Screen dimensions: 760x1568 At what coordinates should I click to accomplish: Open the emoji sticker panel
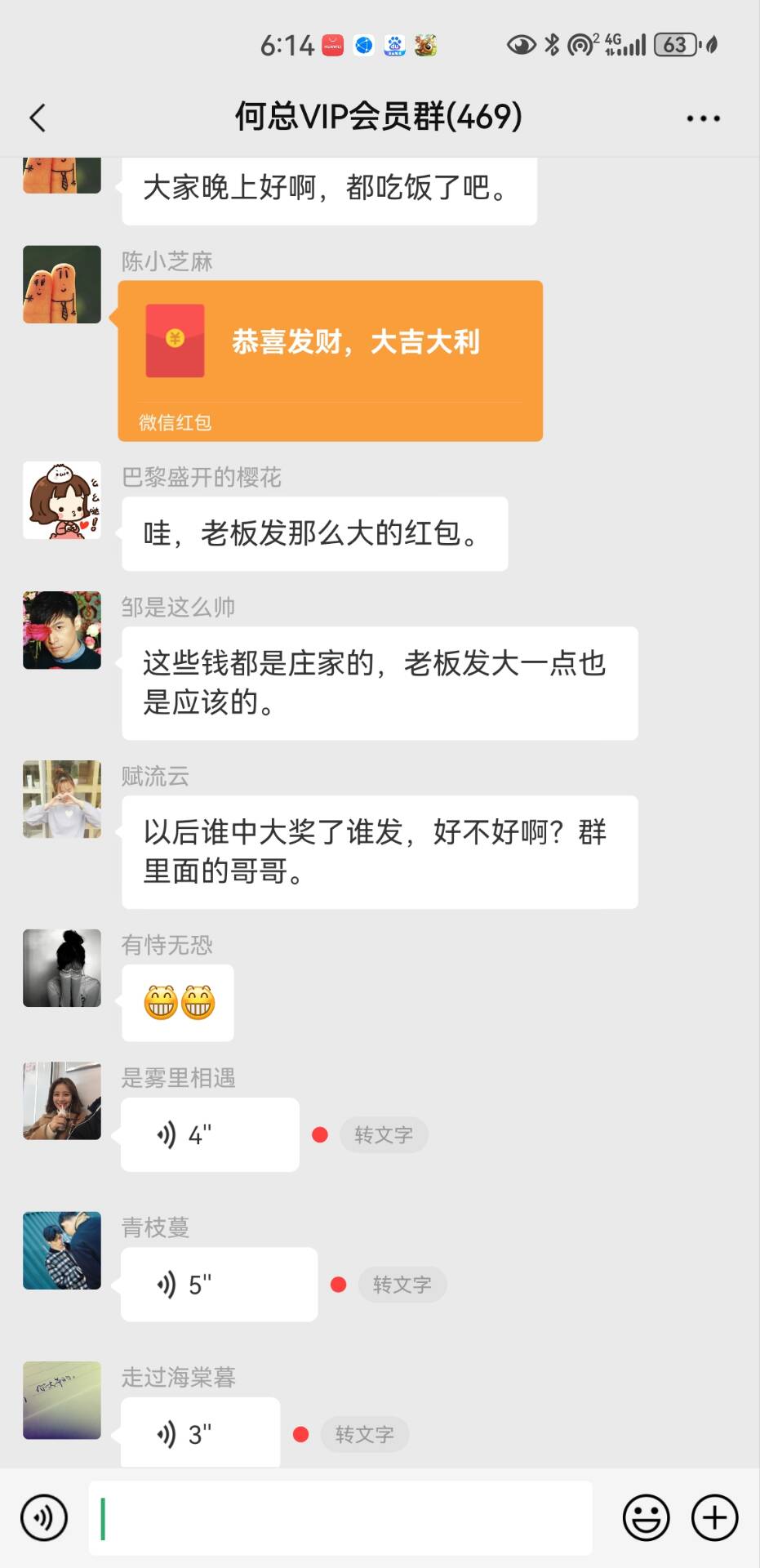[646, 1517]
